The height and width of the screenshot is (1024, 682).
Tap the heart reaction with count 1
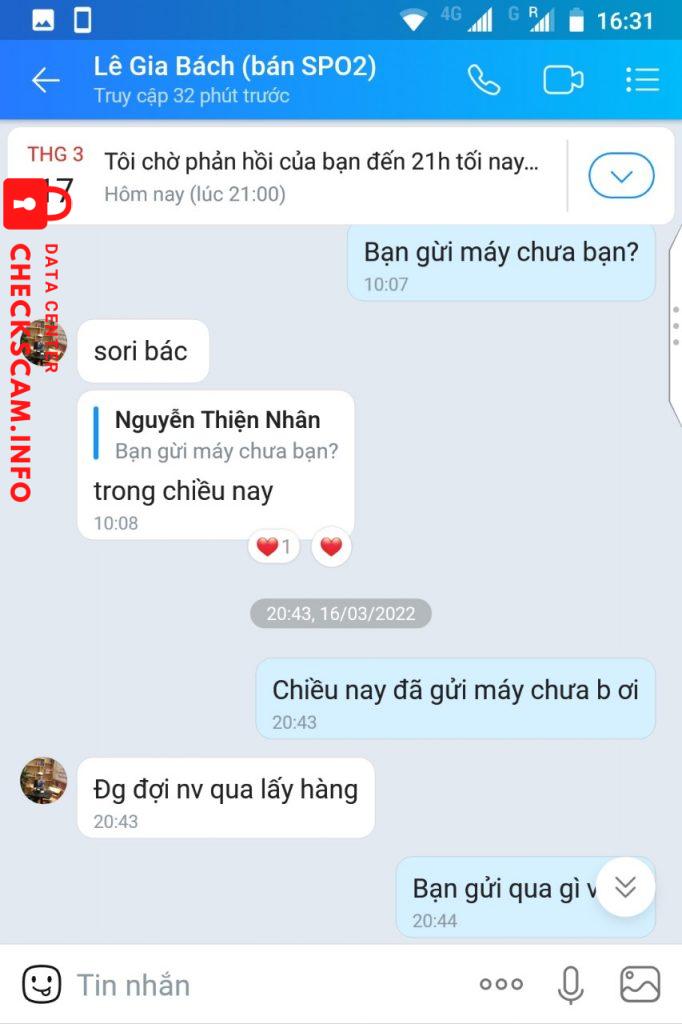pyautogui.click(x=273, y=547)
